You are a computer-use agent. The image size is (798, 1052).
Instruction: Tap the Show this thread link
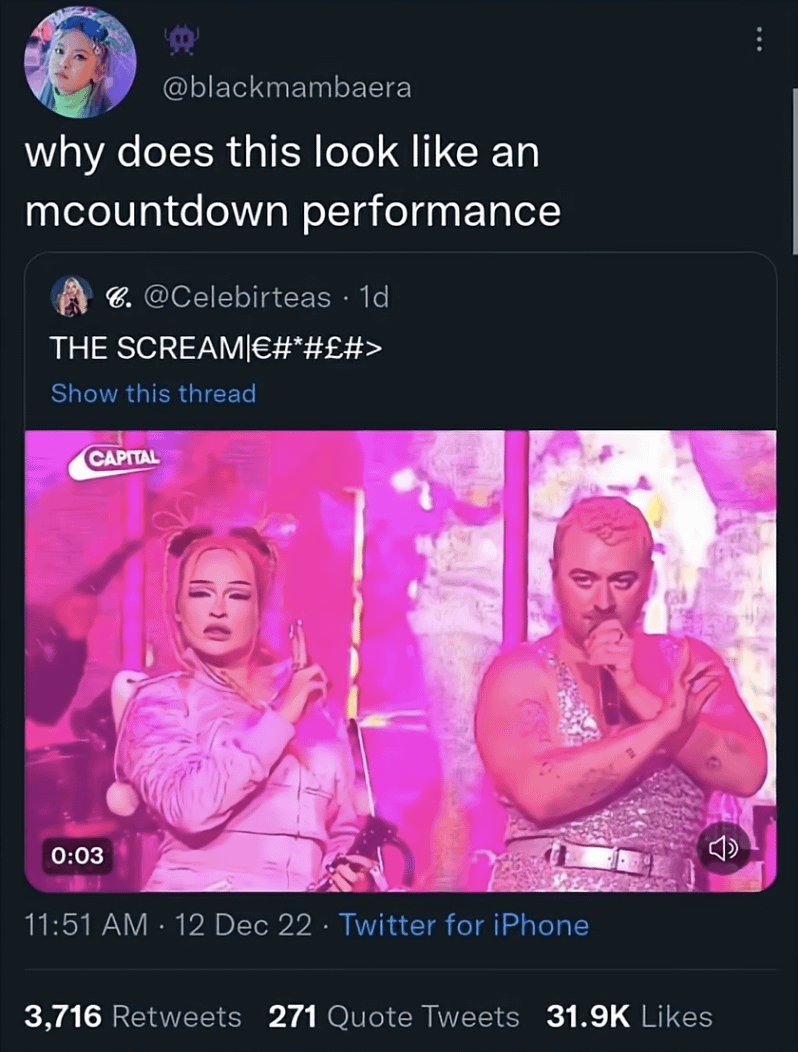[x=153, y=394]
